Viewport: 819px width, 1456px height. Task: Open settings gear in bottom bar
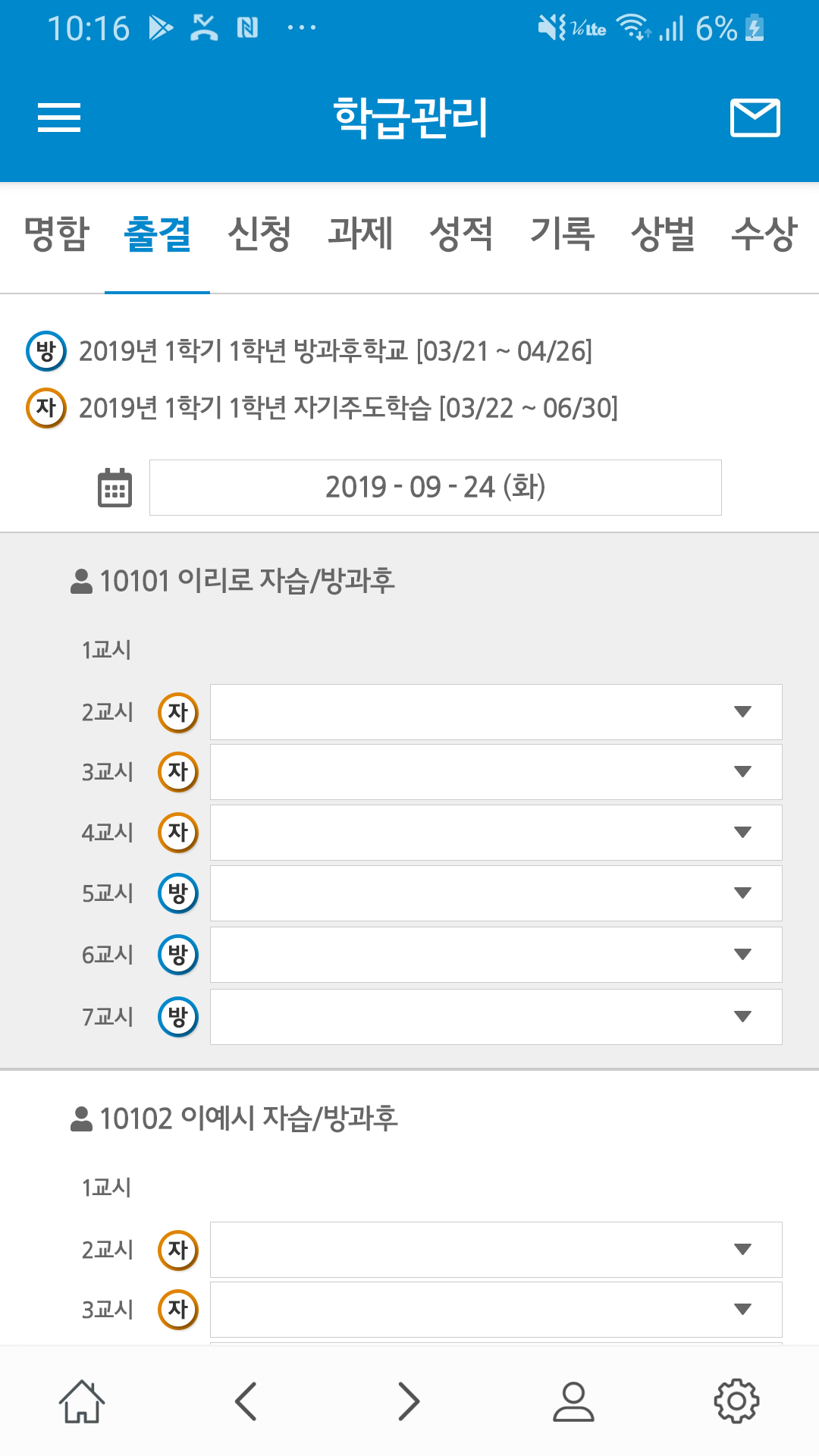coord(736,1401)
